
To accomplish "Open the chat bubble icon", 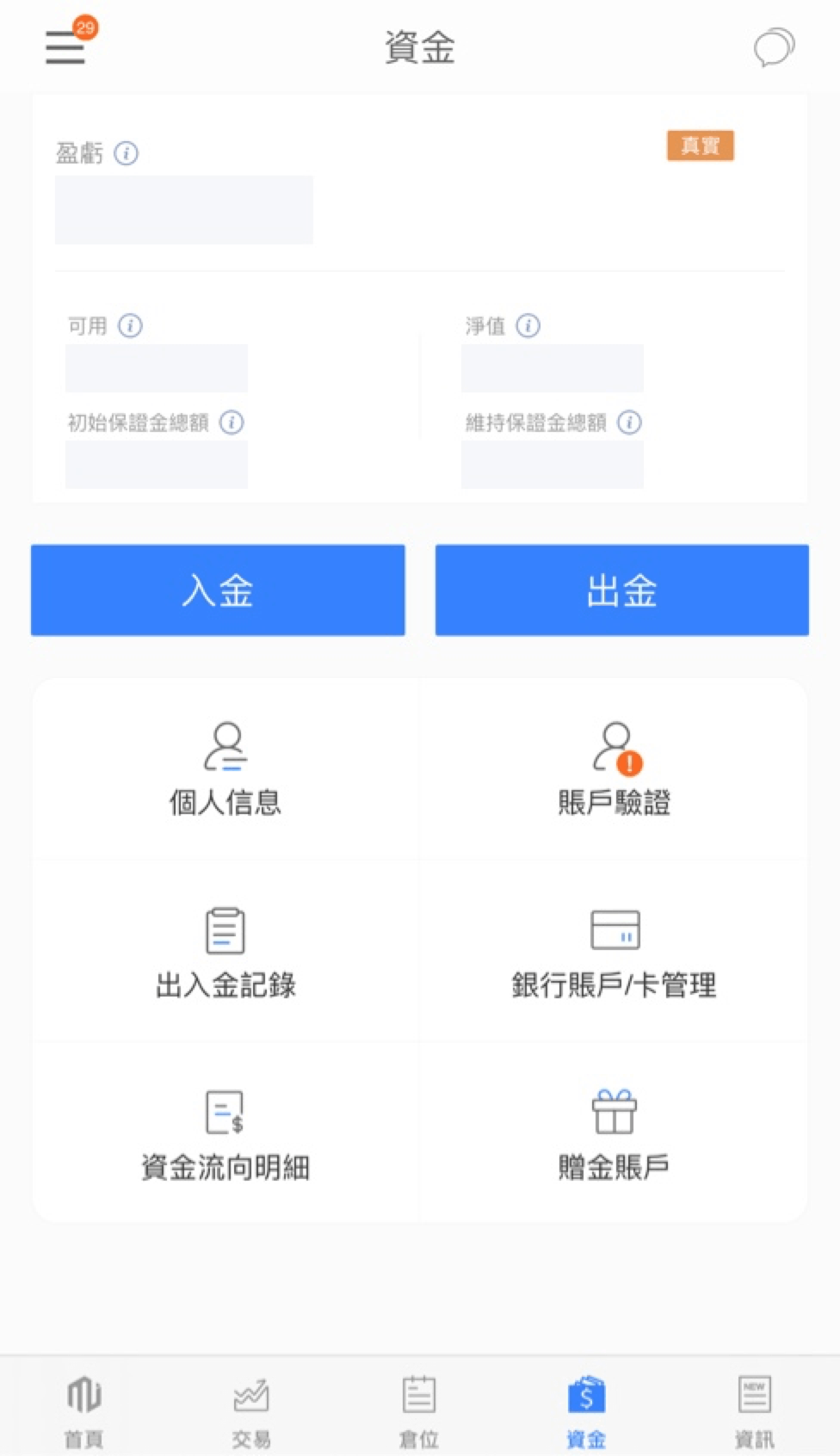I will click(x=773, y=47).
